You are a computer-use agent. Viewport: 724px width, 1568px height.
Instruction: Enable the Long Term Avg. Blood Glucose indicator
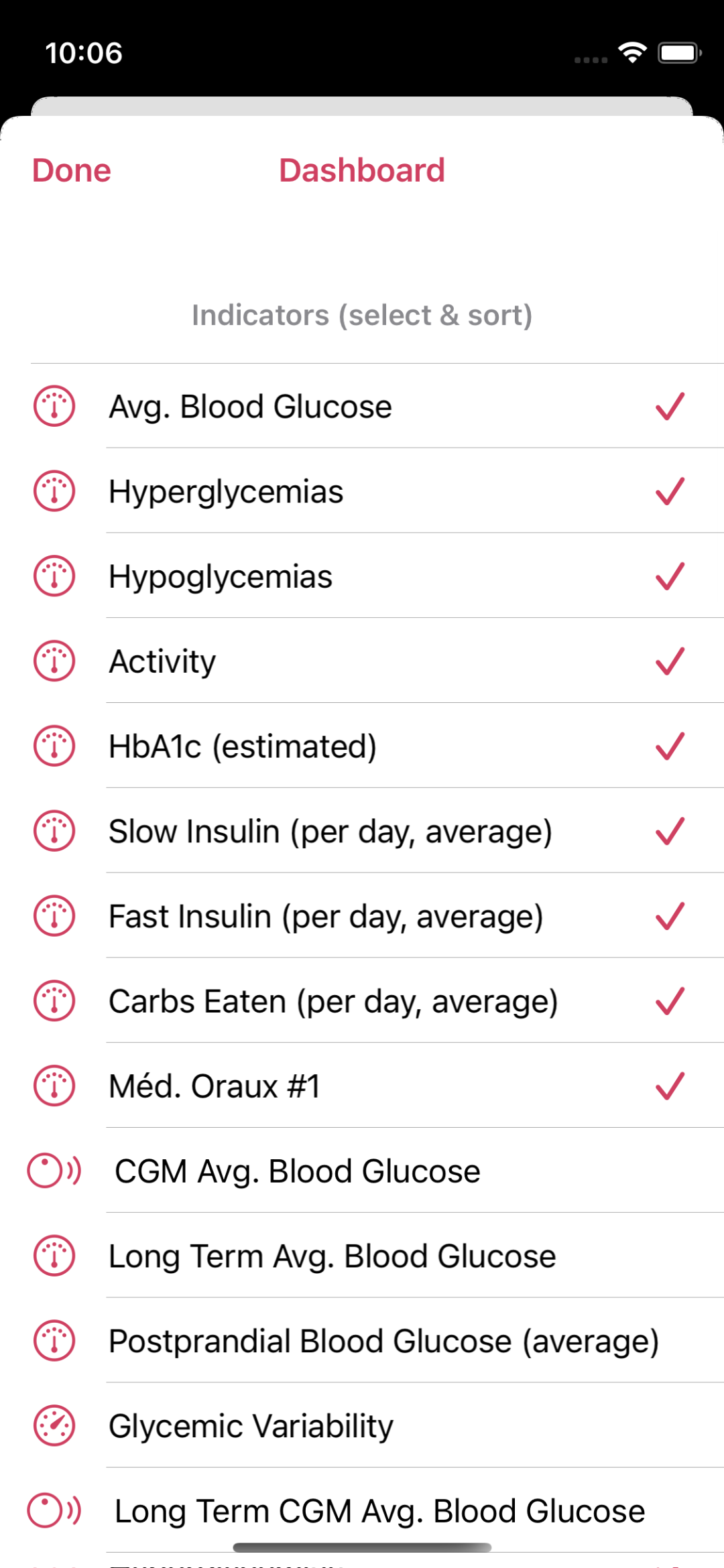[362, 1256]
